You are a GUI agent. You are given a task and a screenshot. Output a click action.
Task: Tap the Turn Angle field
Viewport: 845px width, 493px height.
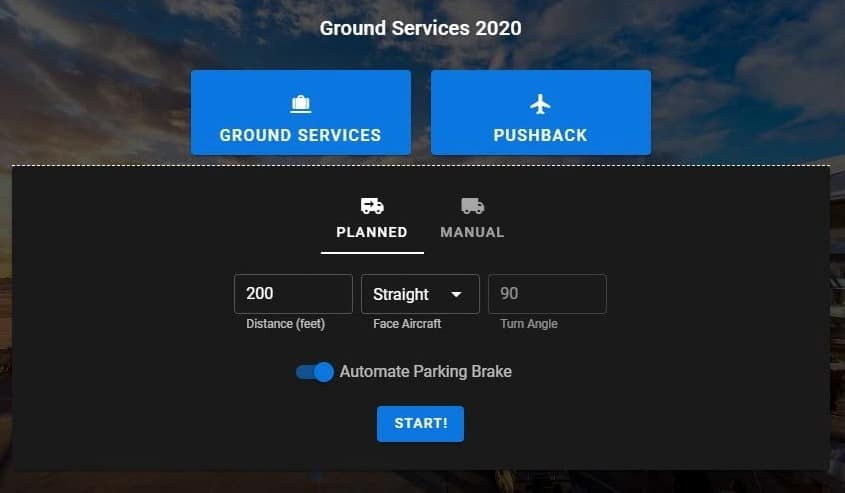pos(546,294)
